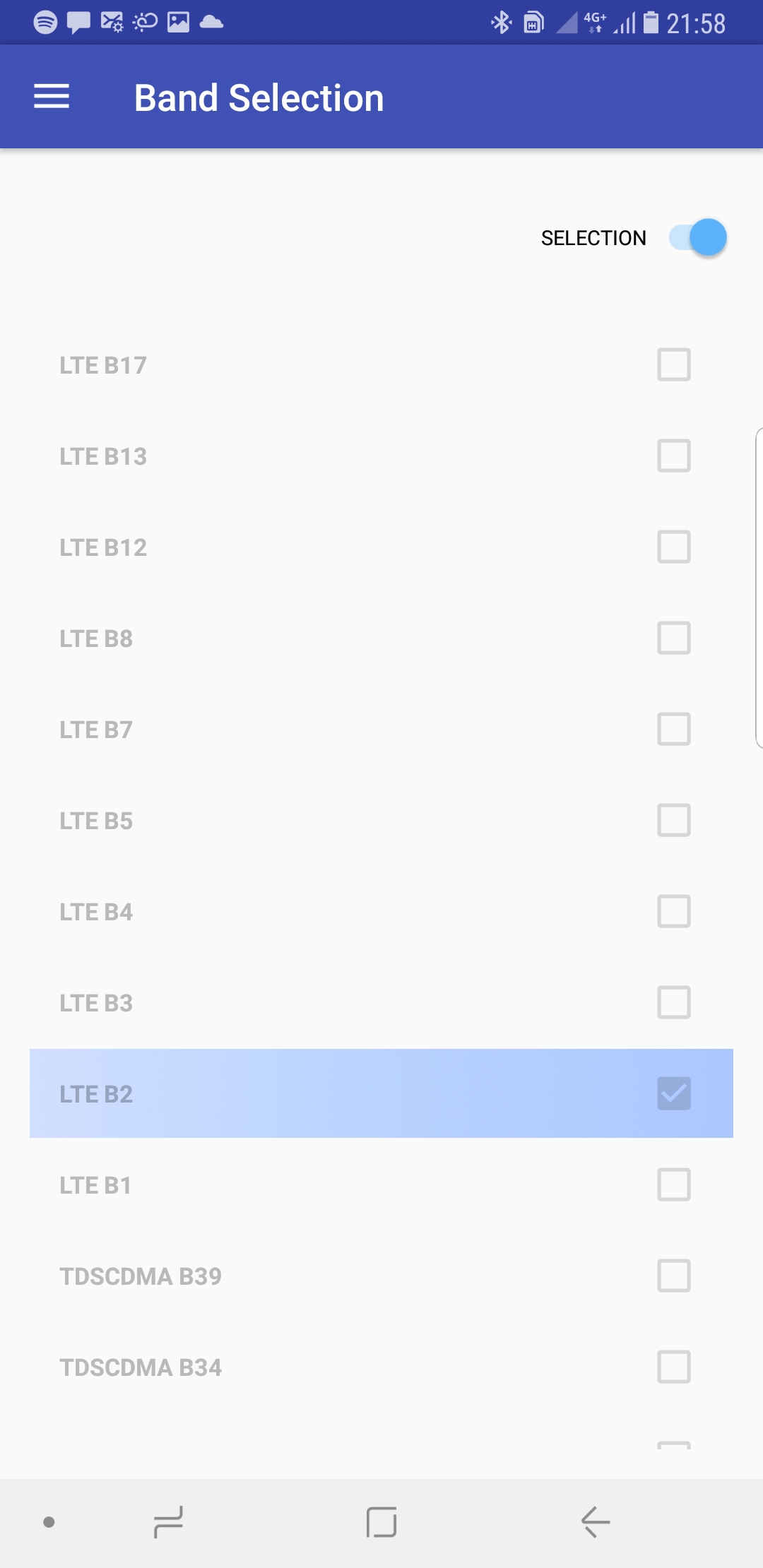Uncheck the LTE B2 band
The image size is (763, 1568).
click(x=673, y=1094)
